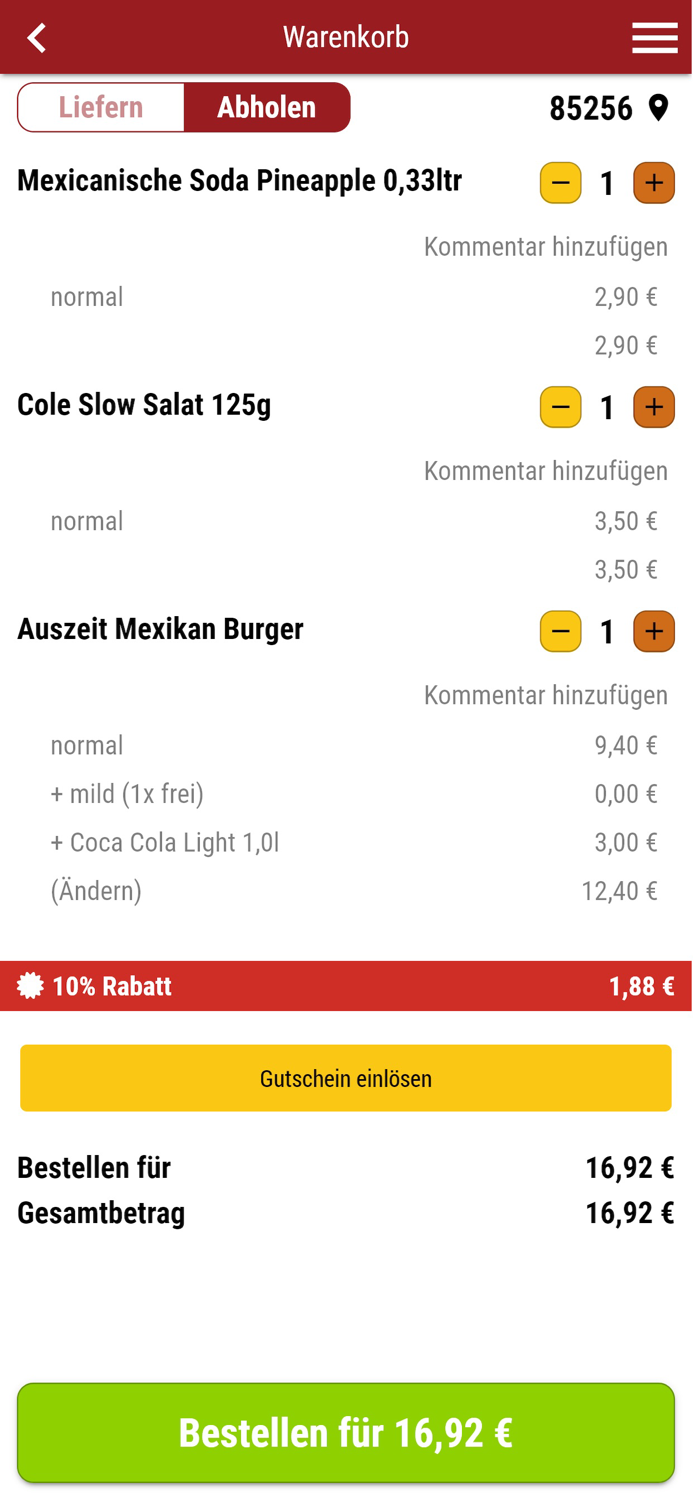Switch to the Liefern option
This screenshot has height=1500, width=693.
pyautogui.click(x=101, y=107)
